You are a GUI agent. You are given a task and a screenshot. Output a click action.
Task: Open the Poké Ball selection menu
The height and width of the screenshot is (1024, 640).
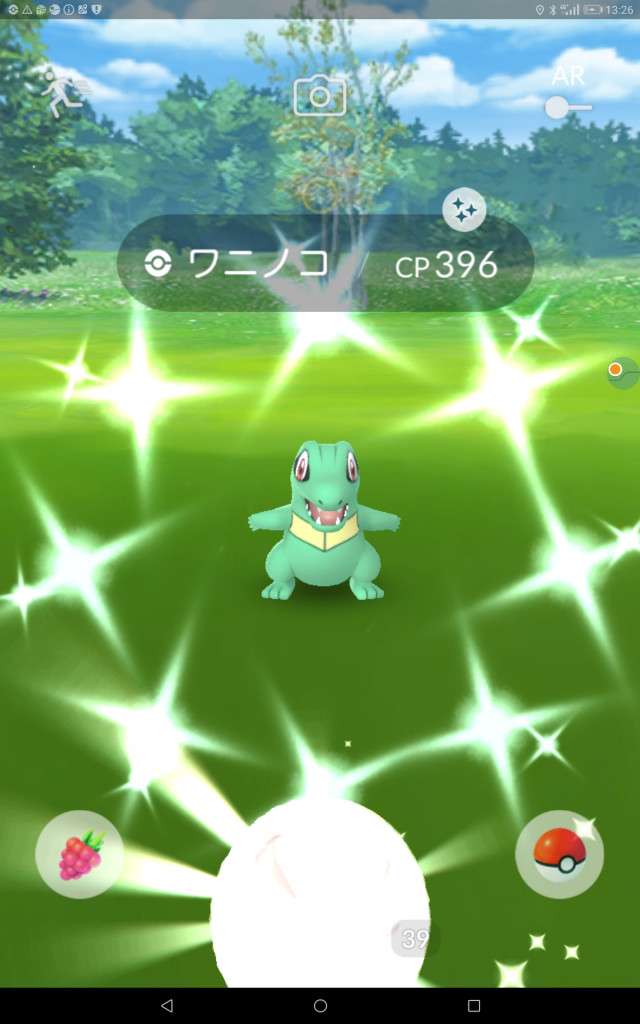(559, 853)
